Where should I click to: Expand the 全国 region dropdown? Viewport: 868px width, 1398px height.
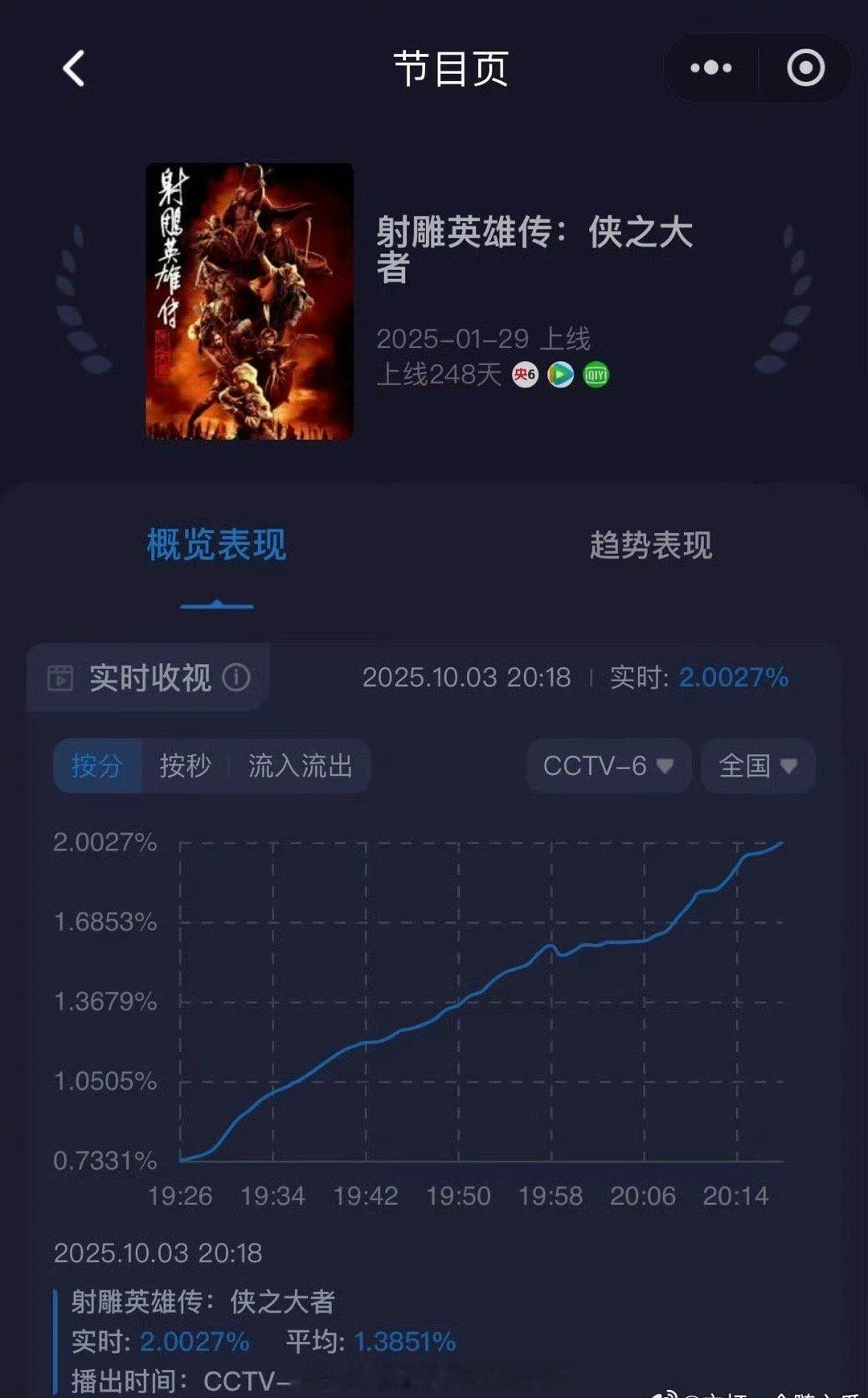pos(757,765)
